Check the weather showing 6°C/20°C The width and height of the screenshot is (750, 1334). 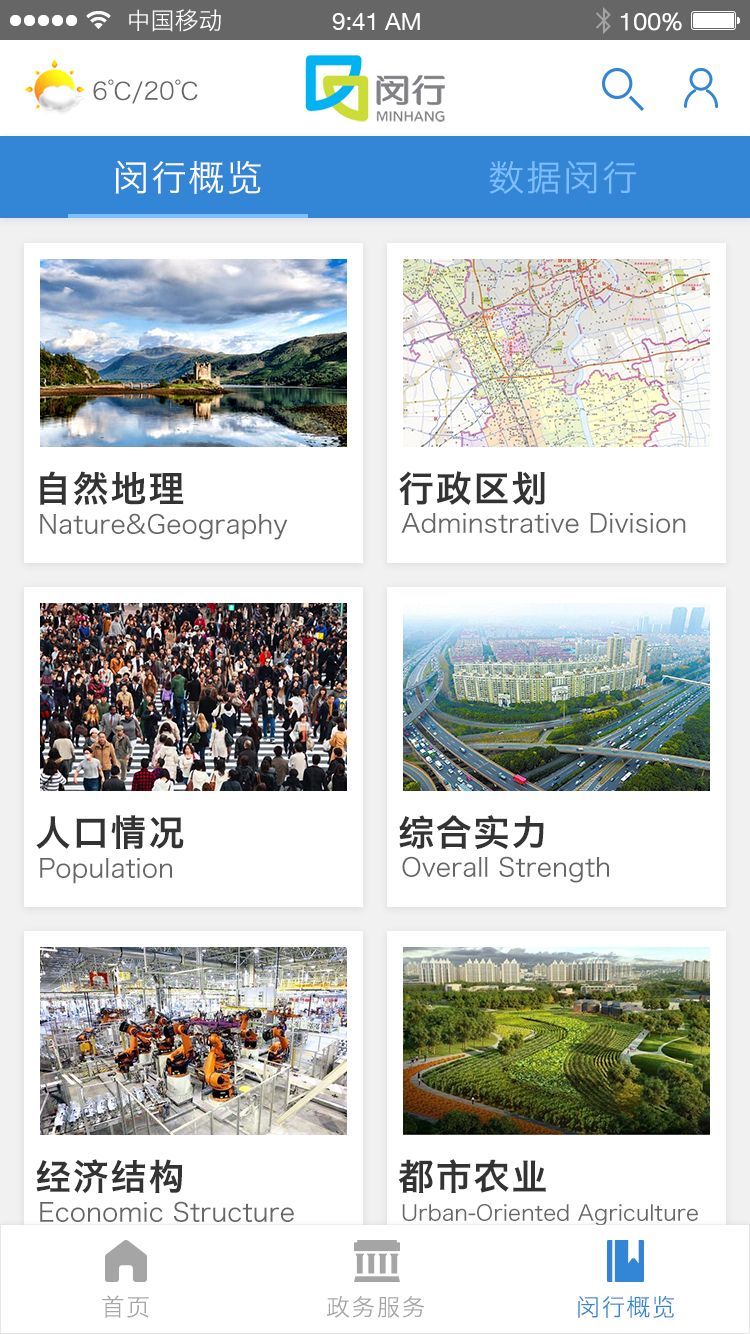click(112, 90)
